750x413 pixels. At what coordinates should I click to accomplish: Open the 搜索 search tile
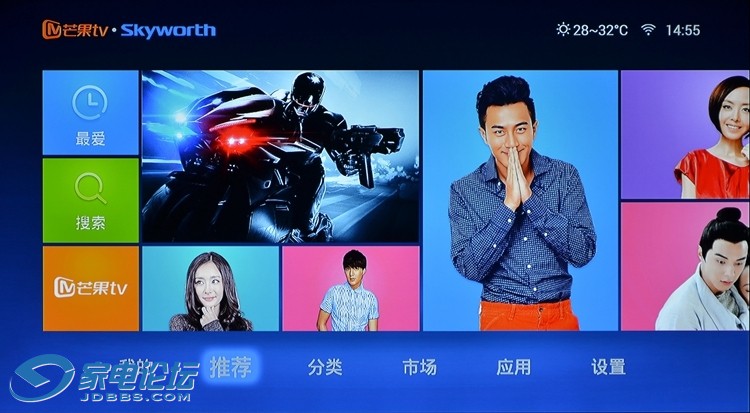coord(90,199)
